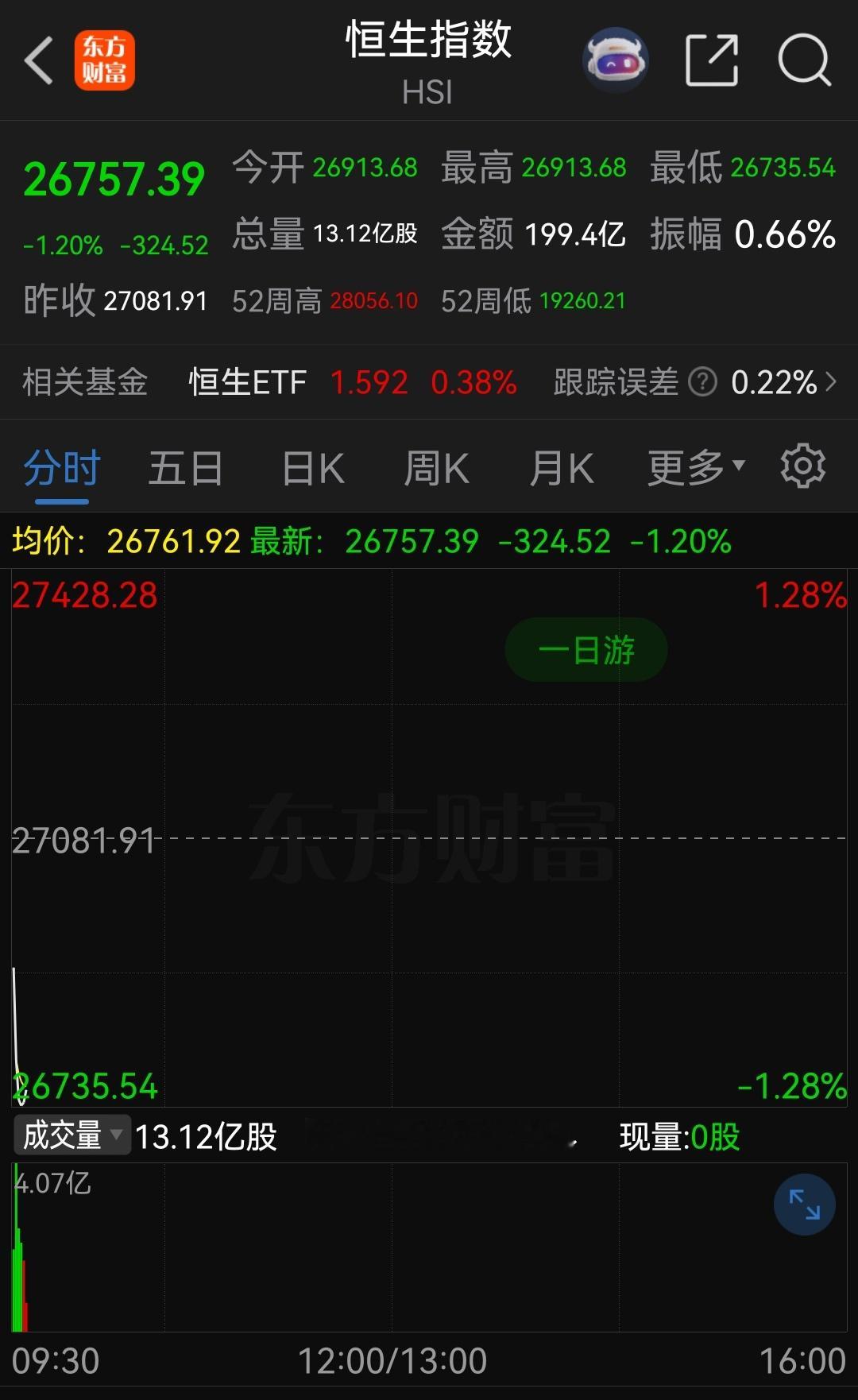Open the AI assistant robot icon
858x1400 pixels.
point(616,60)
